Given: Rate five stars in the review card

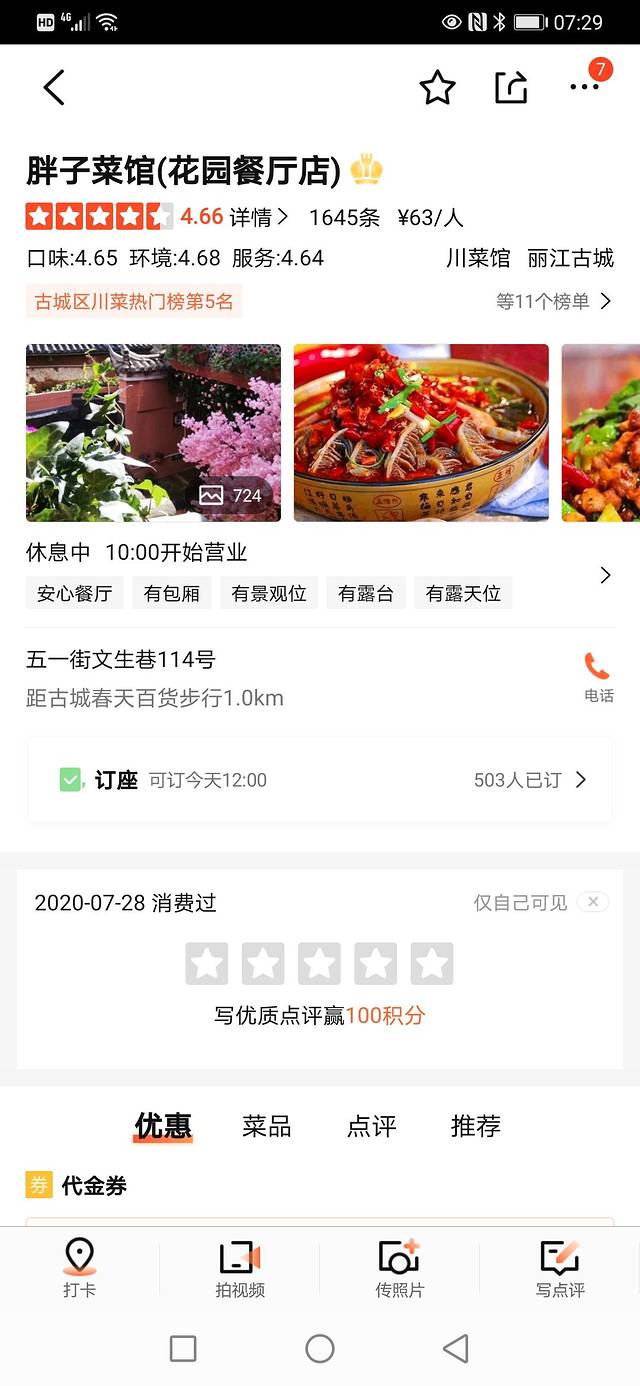Looking at the screenshot, I should (432, 964).
